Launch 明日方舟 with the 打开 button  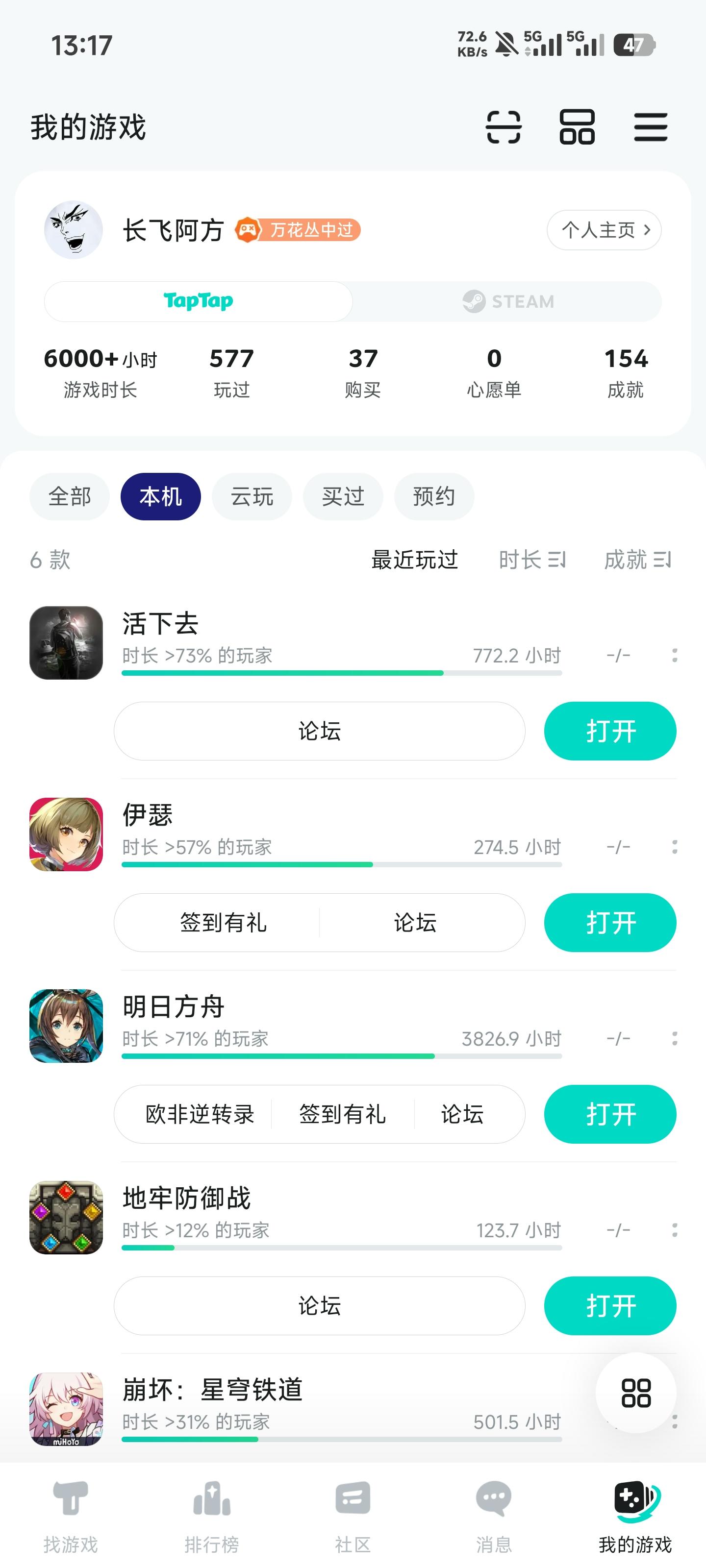click(x=610, y=1115)
